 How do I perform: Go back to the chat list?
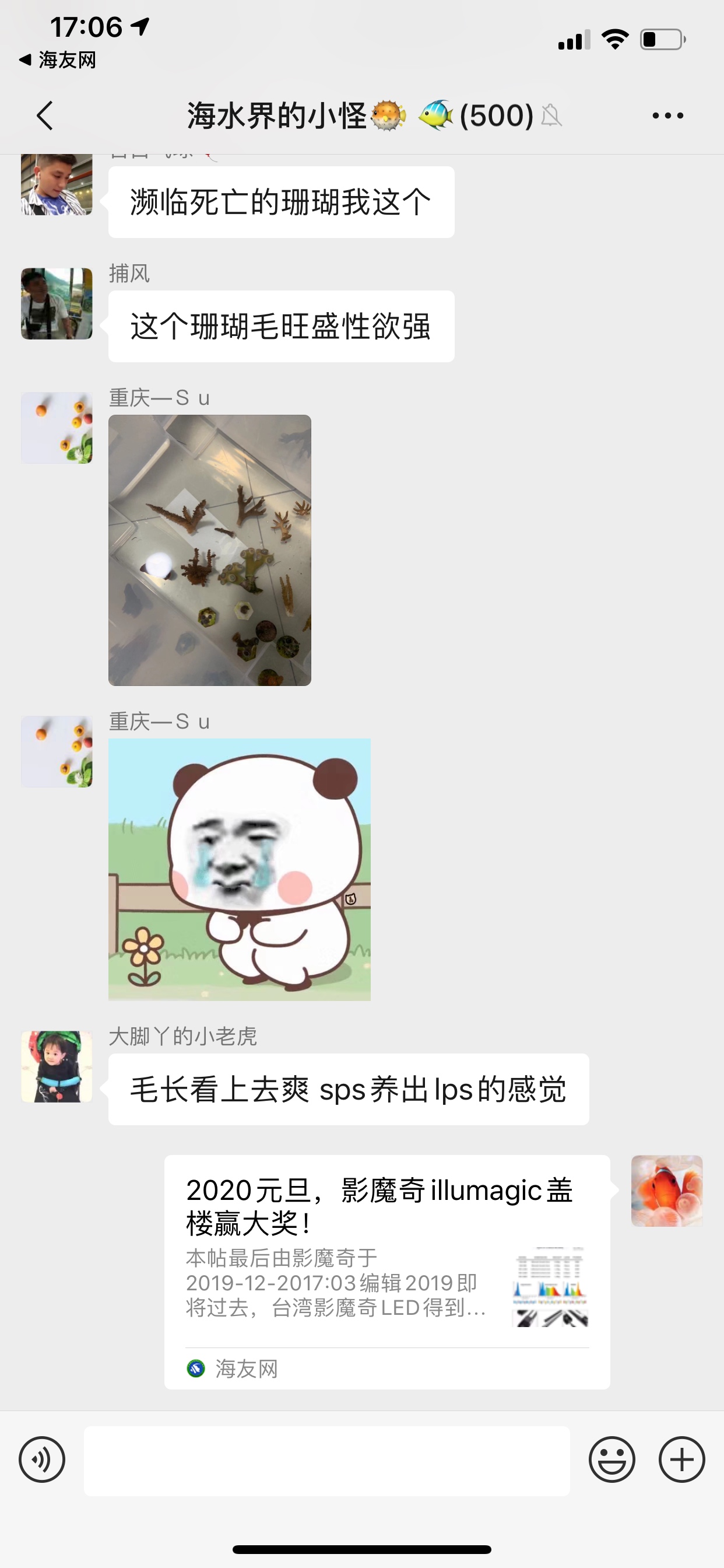45,116
